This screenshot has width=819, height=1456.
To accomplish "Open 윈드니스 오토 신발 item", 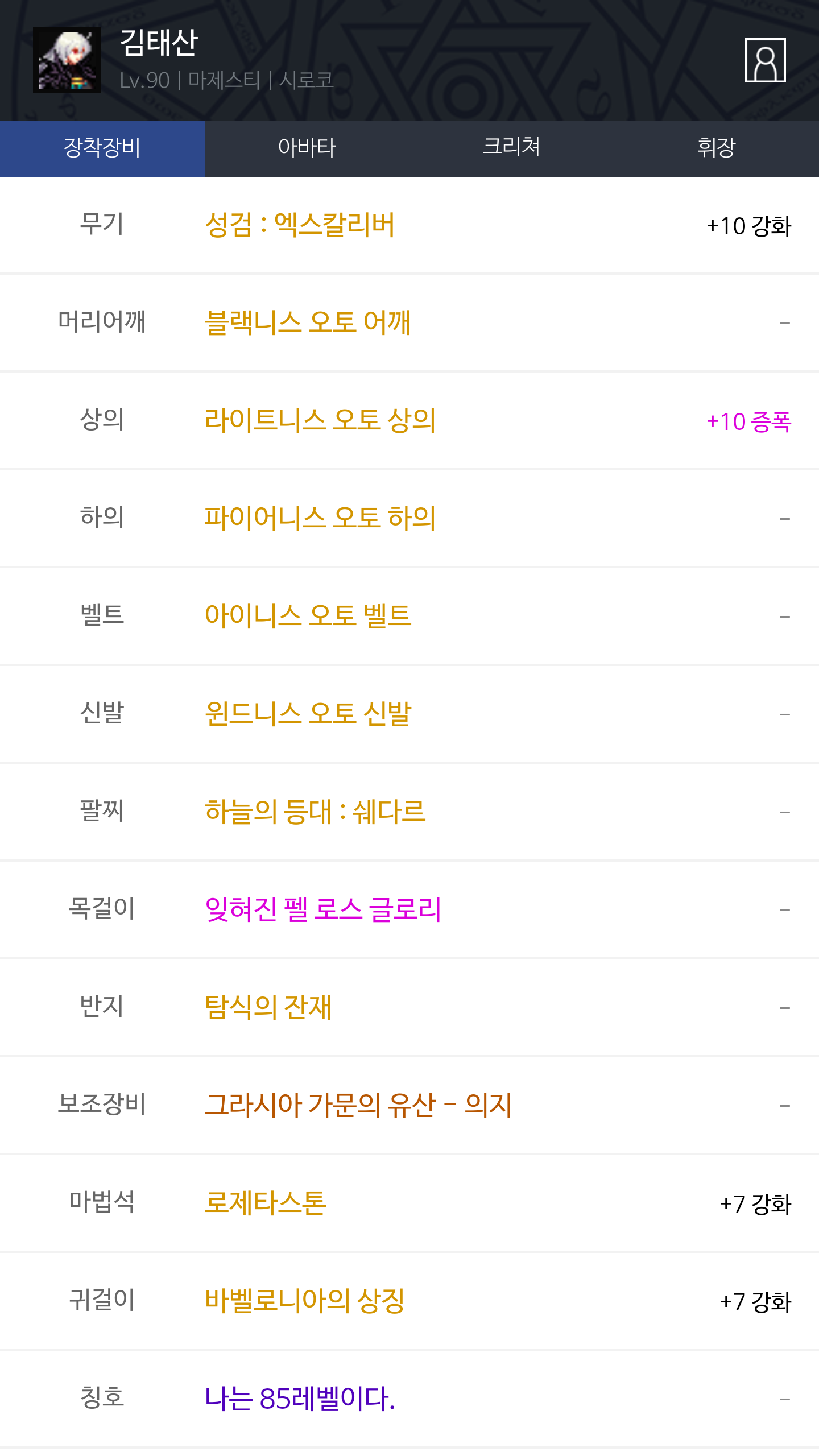I will point(308,714).
